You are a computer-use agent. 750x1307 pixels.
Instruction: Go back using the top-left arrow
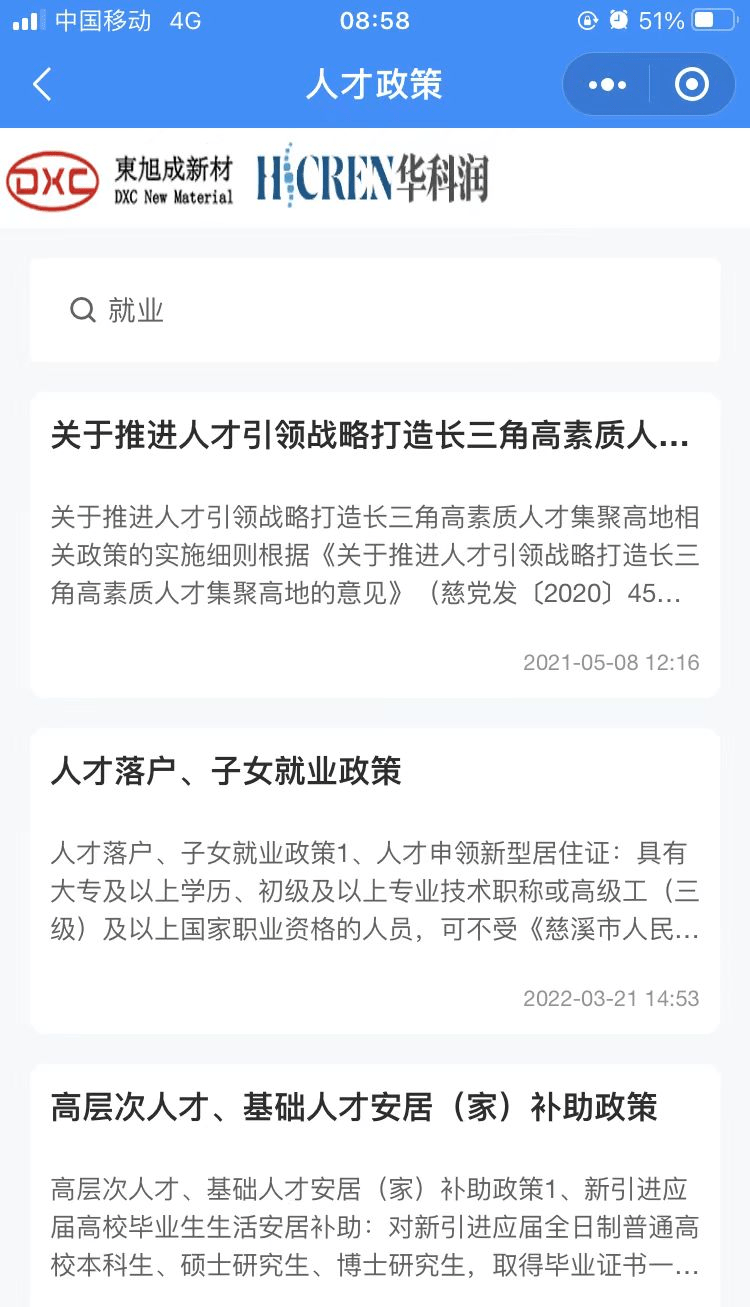[41, 85]
